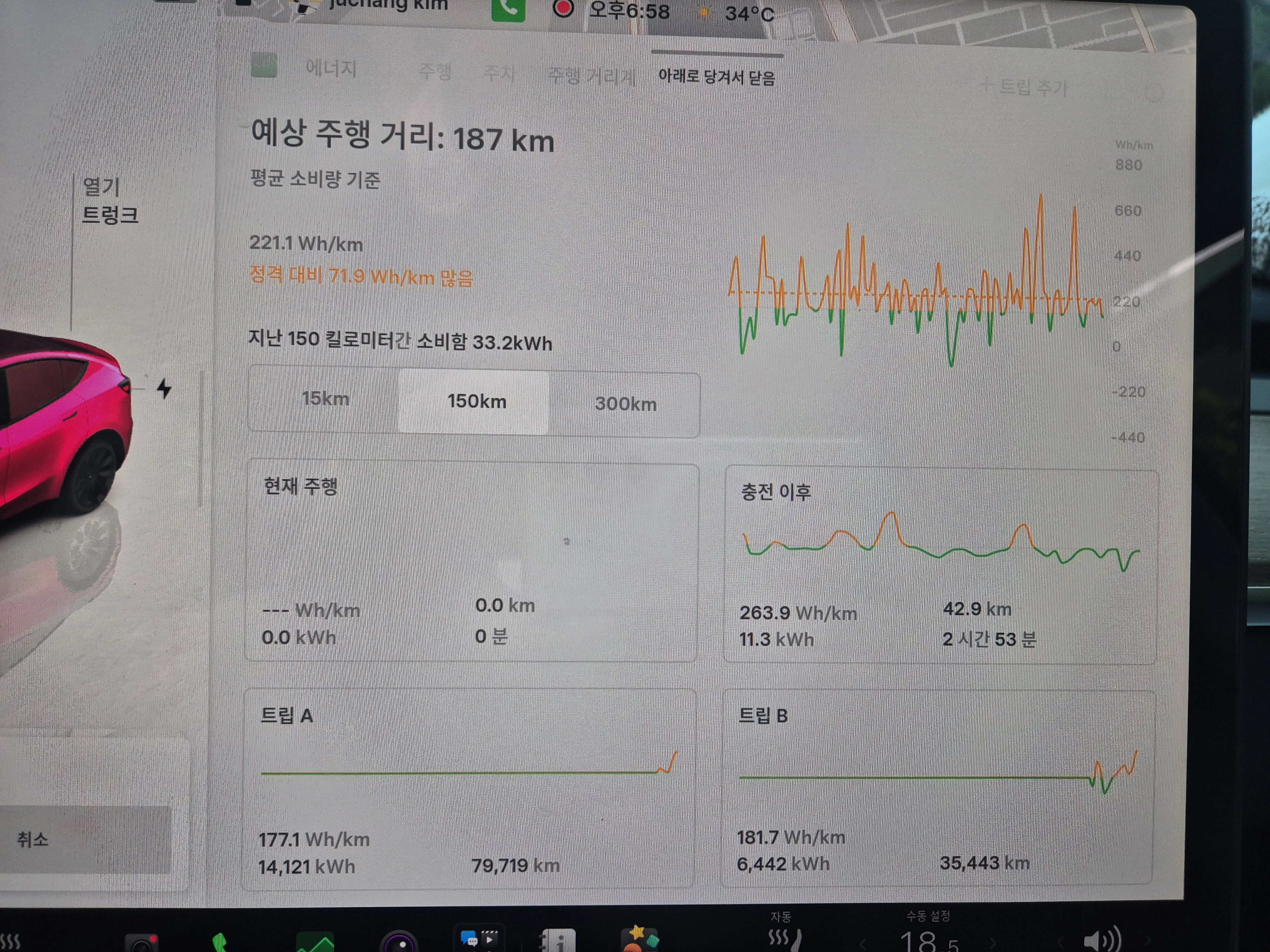
Task: Open the 현재 주행 card
Action: [x=471, y=563]
